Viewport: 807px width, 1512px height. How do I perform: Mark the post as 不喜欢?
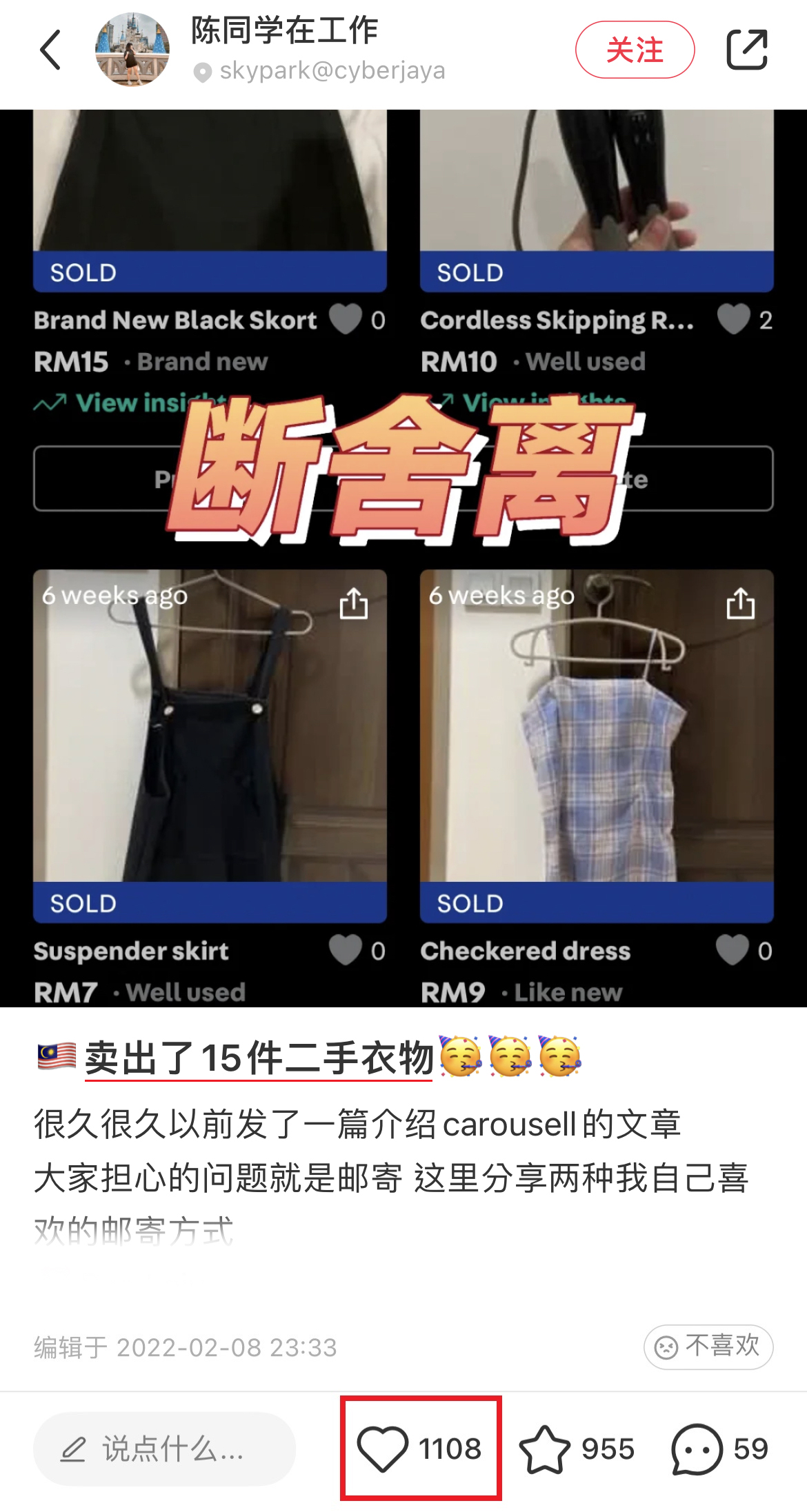[708, 1346]
